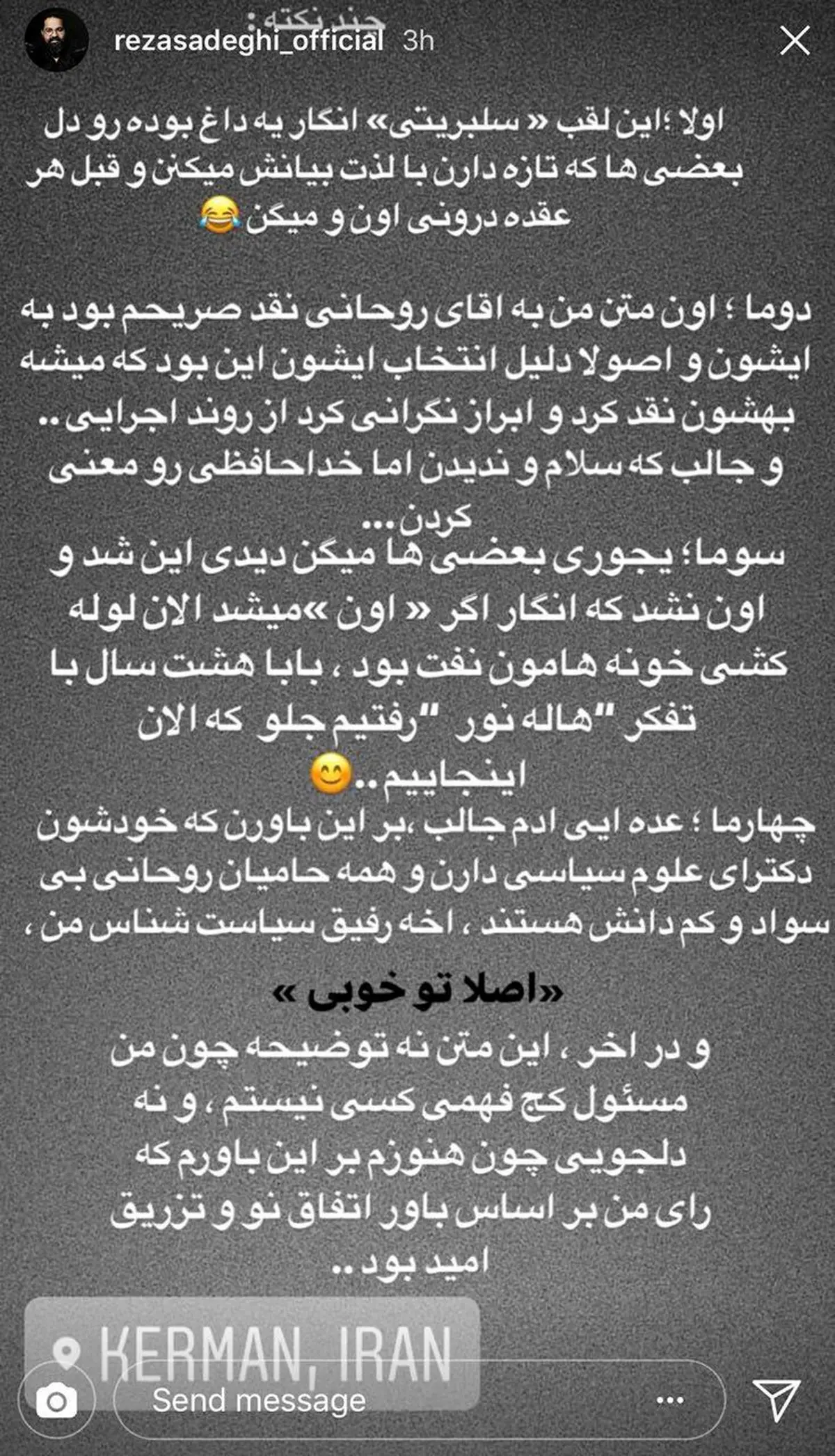Open story viewer options via the ellipsis

[669, 1400]
